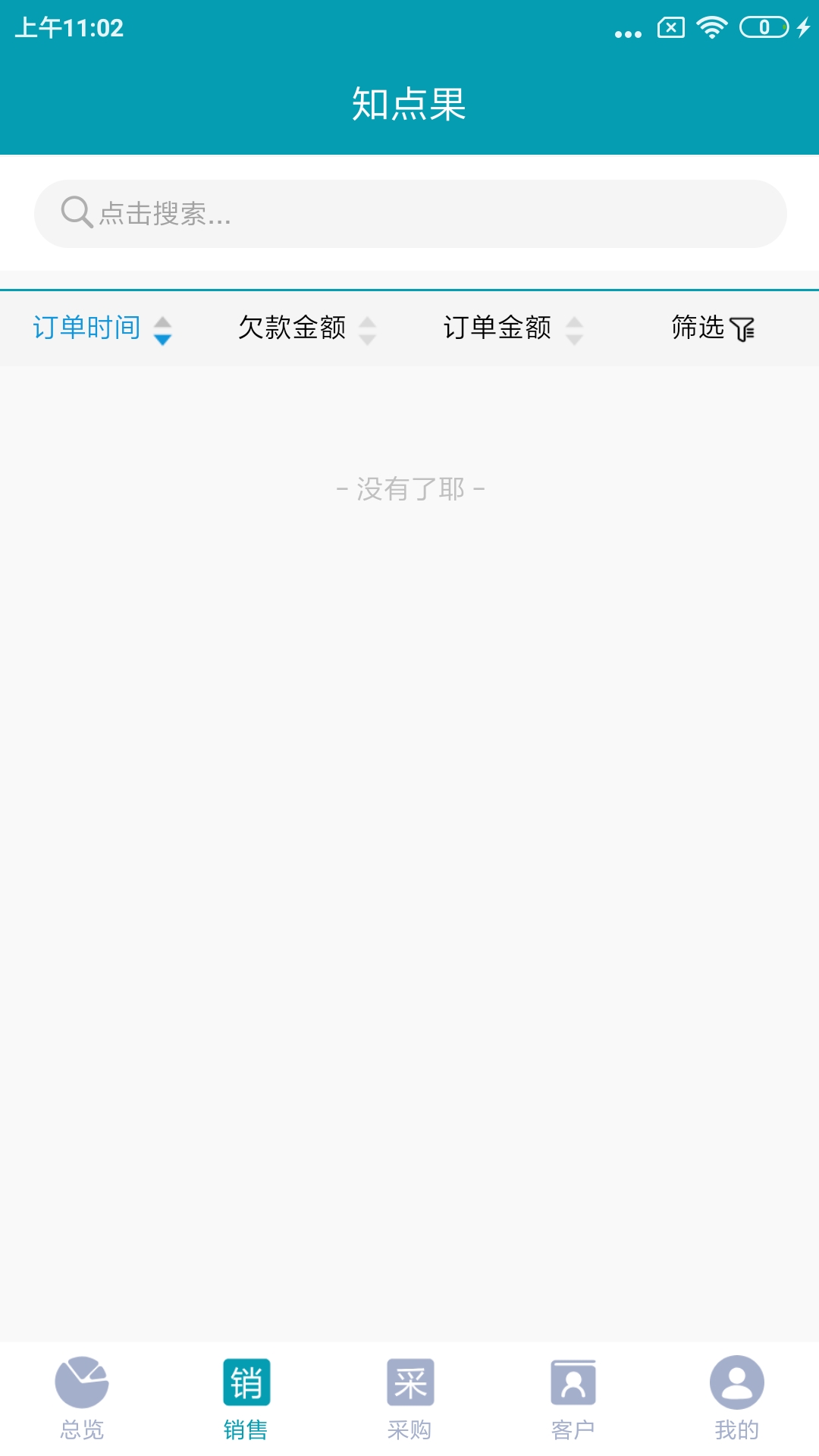Click the magnifier icon in the search bar
Viewport: 819px width, 1456px height.
coord(76,212)
